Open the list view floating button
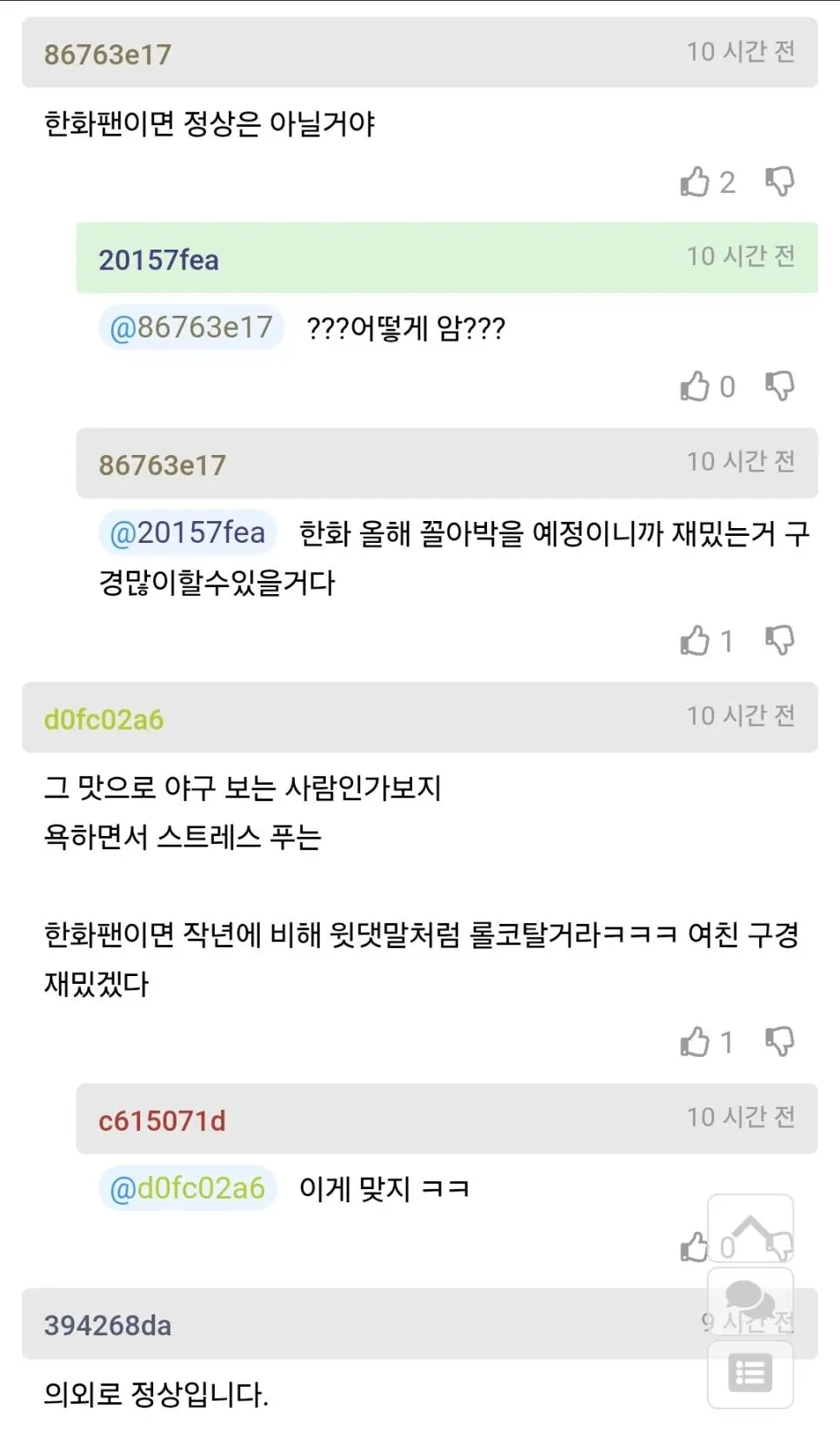840x1431 pixels. point(750,1374)
